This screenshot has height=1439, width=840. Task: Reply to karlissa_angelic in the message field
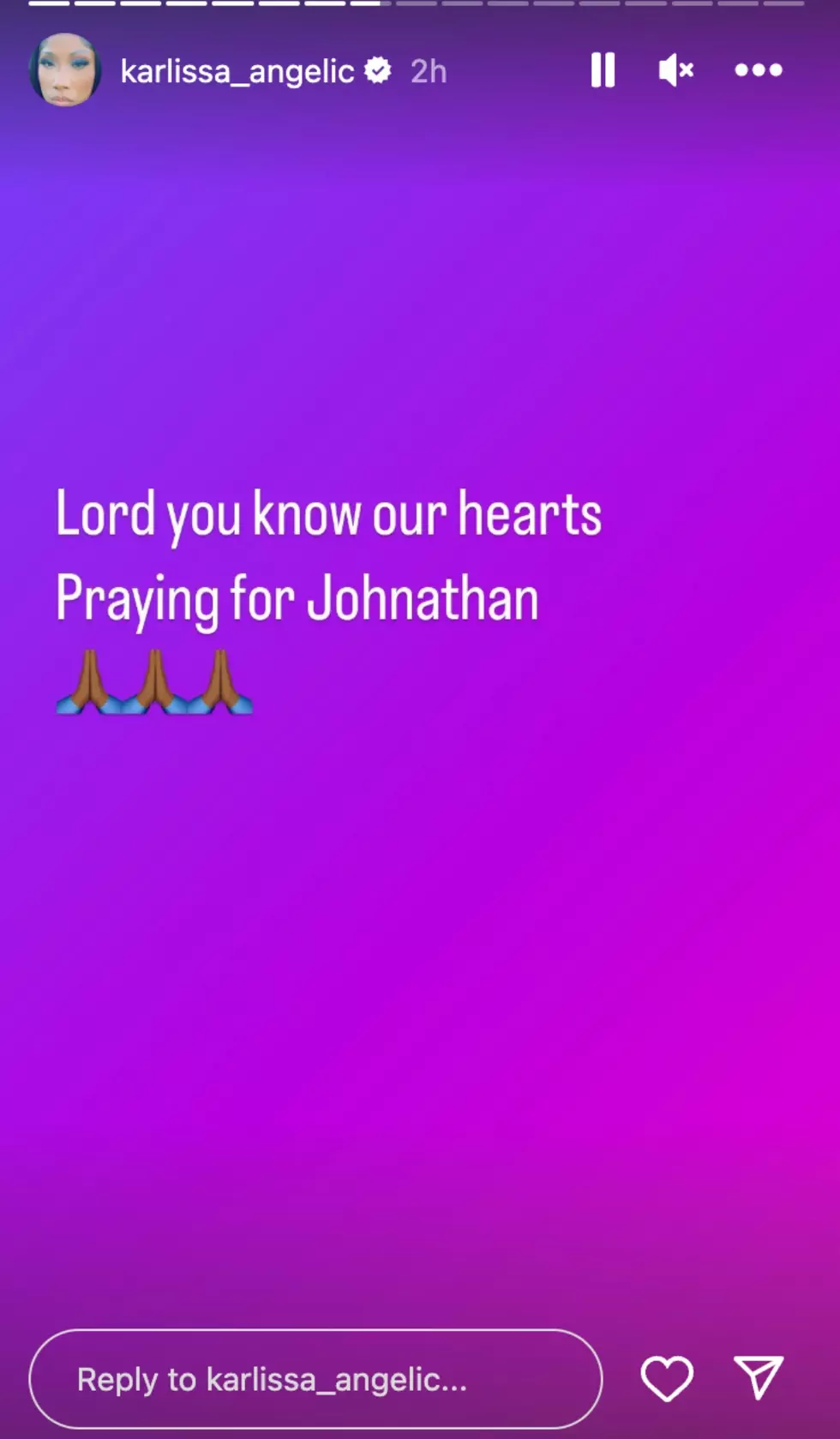(x=315, y=1379)
